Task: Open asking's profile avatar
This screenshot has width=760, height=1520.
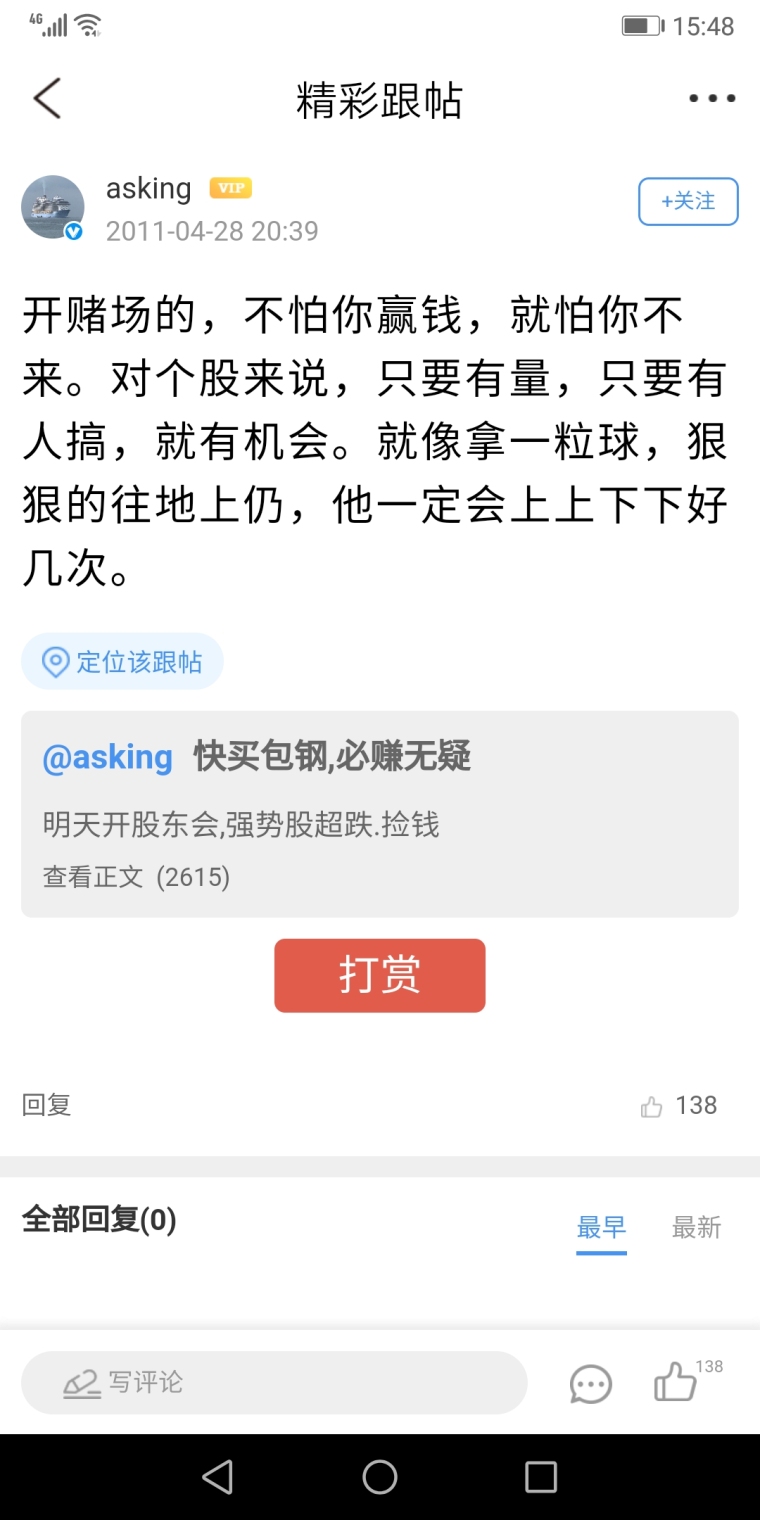Action: tap(52, 207)
